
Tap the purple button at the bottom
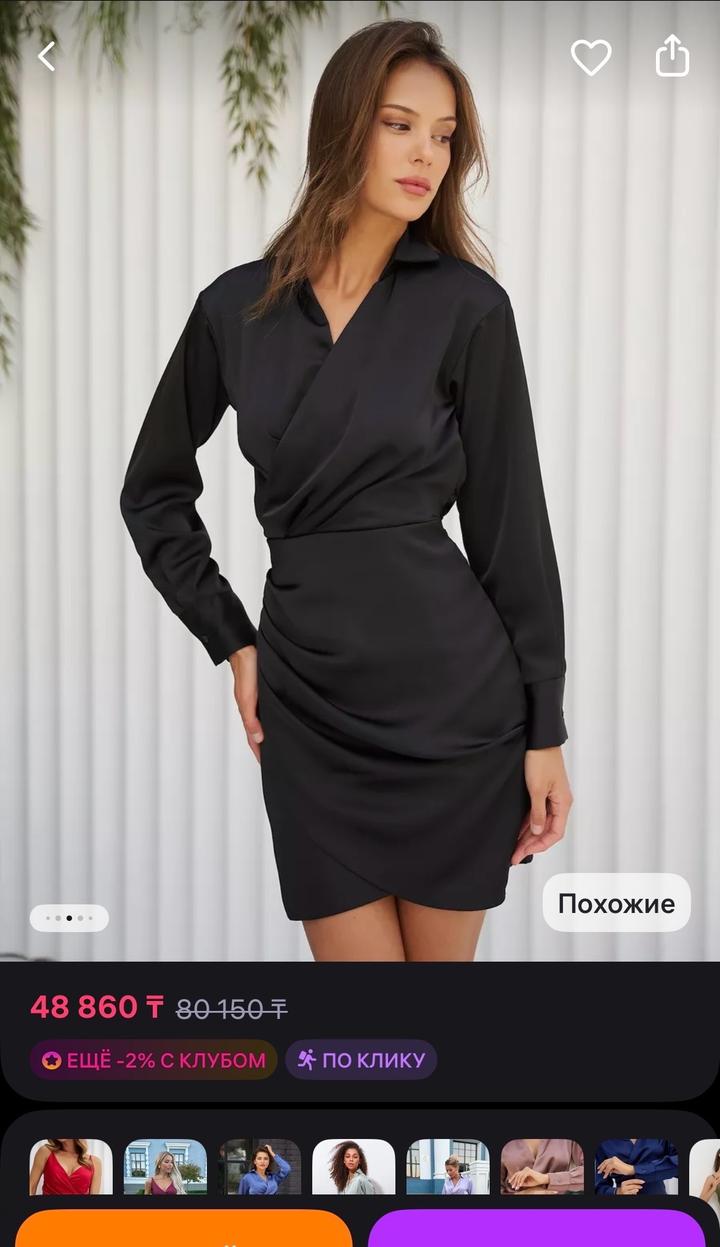(x=537, y=1230)
